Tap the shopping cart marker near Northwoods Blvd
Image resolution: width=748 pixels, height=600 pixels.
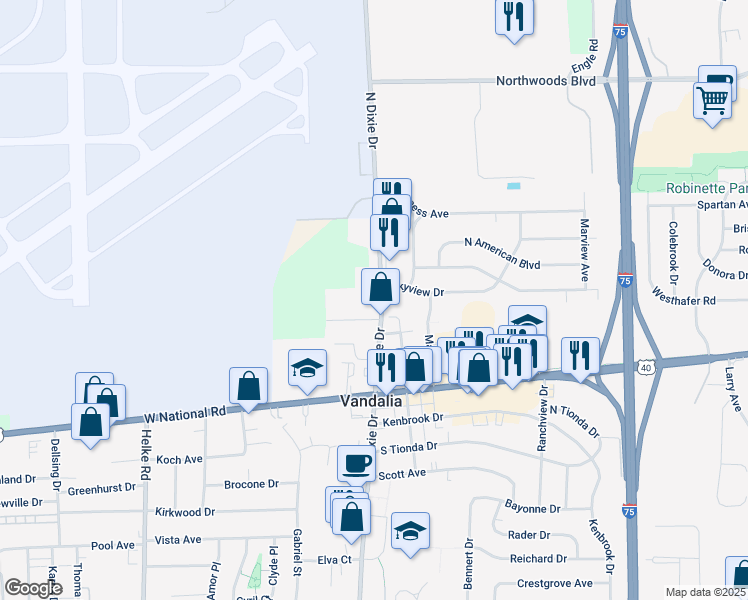point(712,101)
